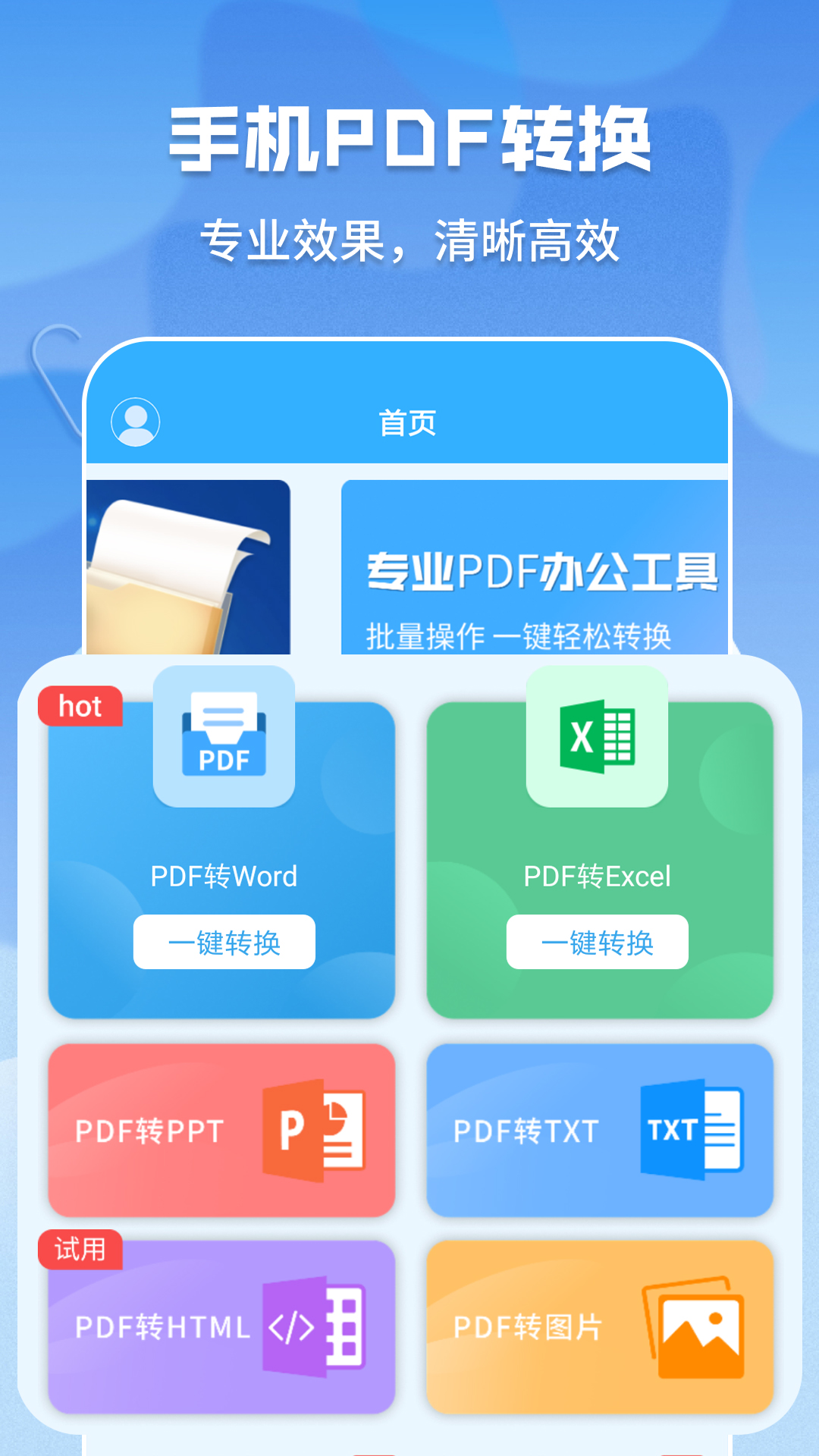Viewport: 819px width, 1456px height.
Task: Select the PDF转Excel card
Action: pyautogui.click(x=598, y=876)
